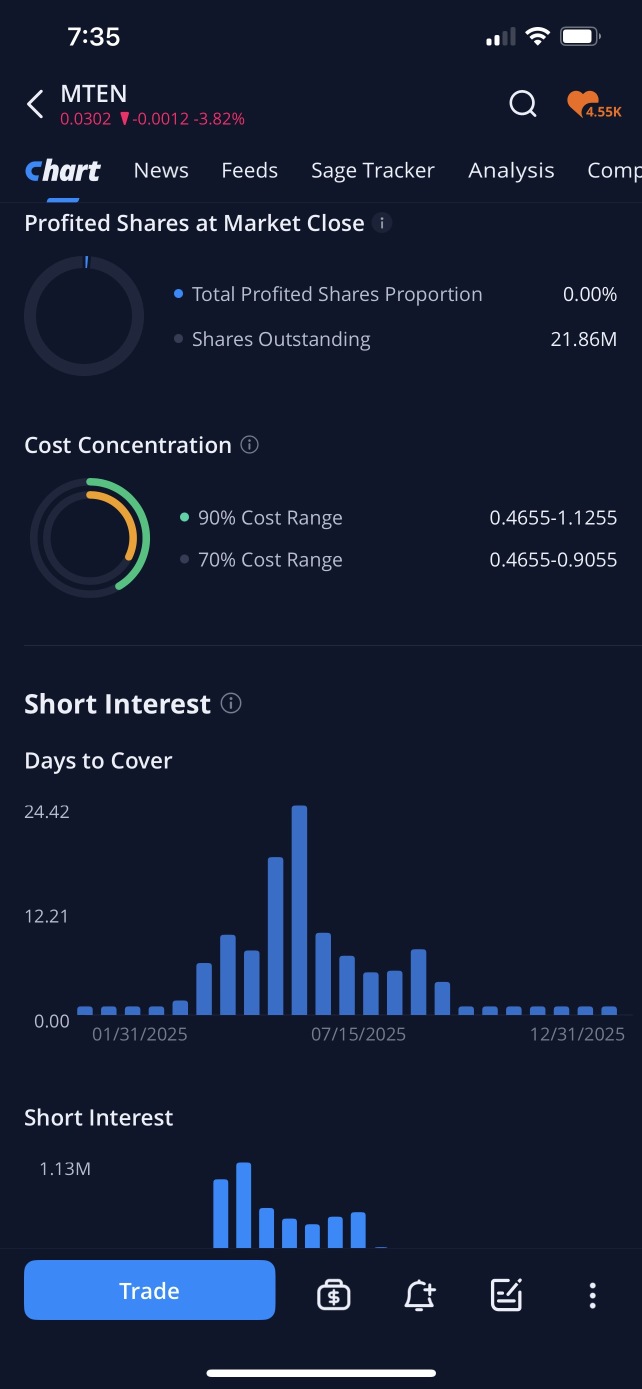The image size is (642, 1389).
Task: Select the Chart tab
Action: point(63,171)
